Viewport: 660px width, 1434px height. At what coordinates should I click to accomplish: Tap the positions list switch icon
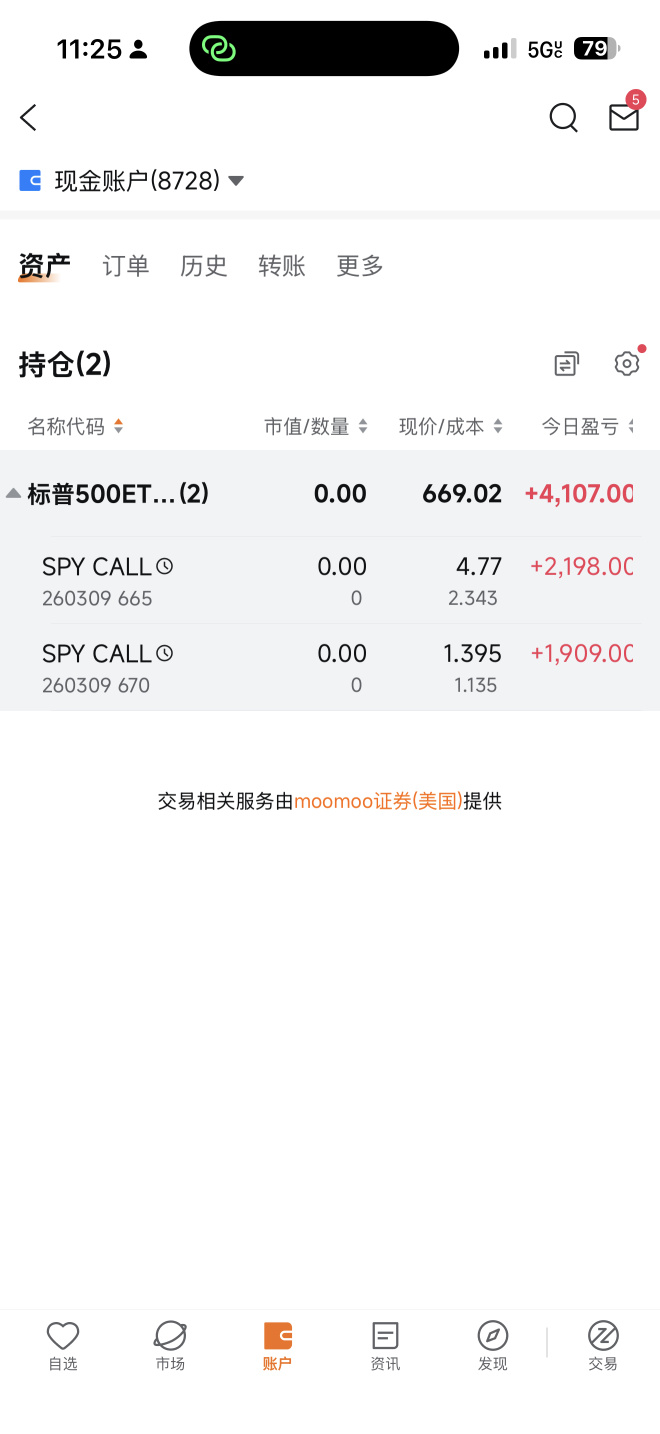pos(567,364)
